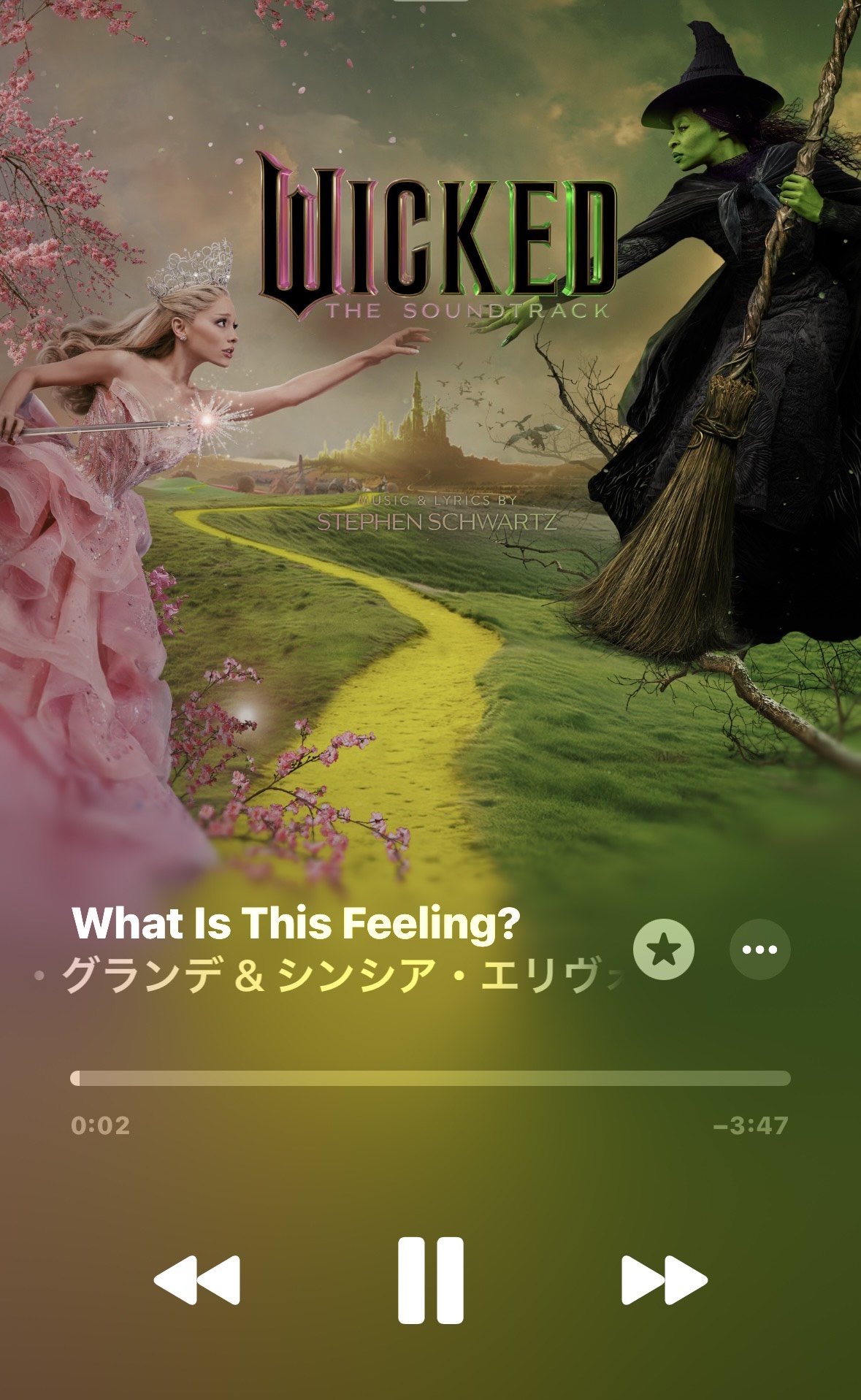The width and height of the screenshot is (861, 1400).
Task: Go back to the previous track
Action: (197, 1279)
